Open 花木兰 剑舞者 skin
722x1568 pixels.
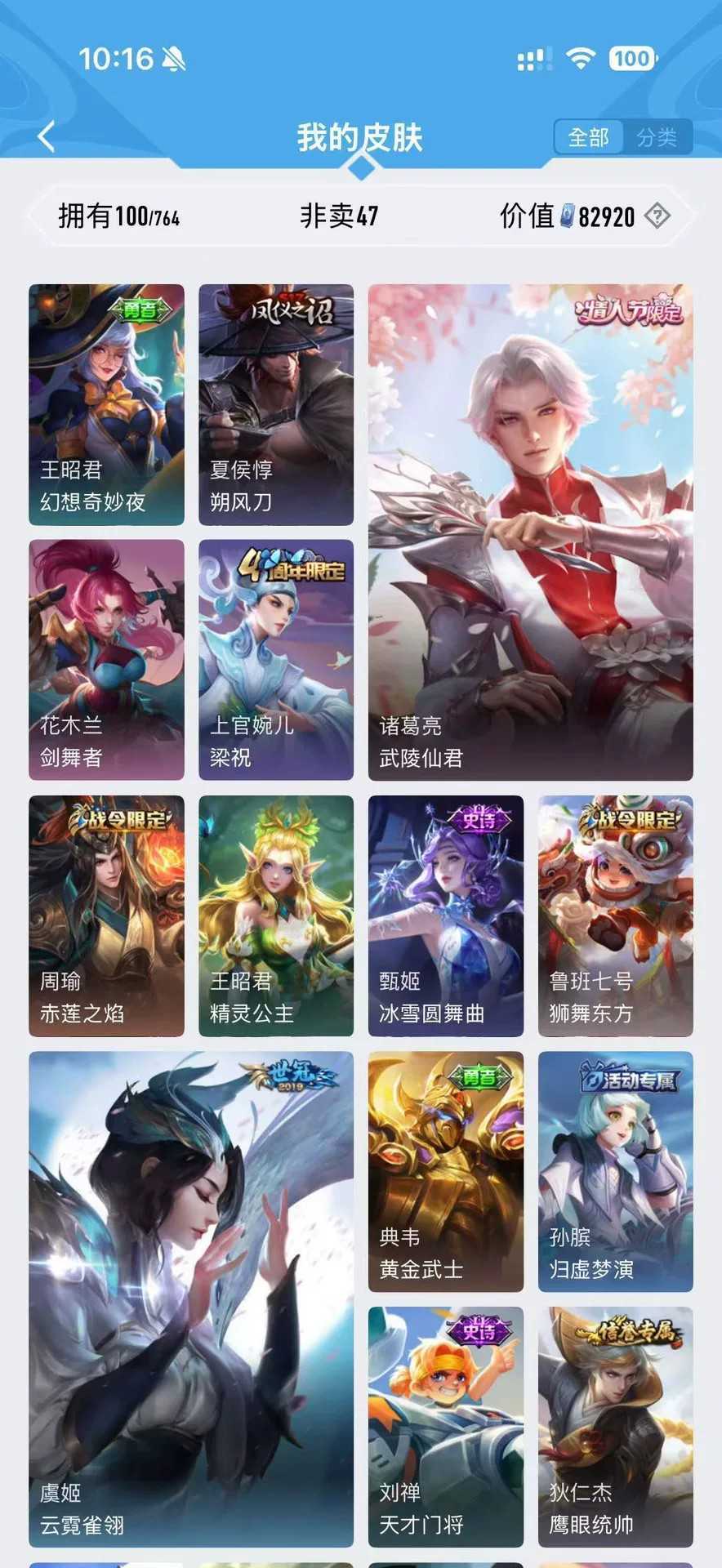click(x=106, y=659)
